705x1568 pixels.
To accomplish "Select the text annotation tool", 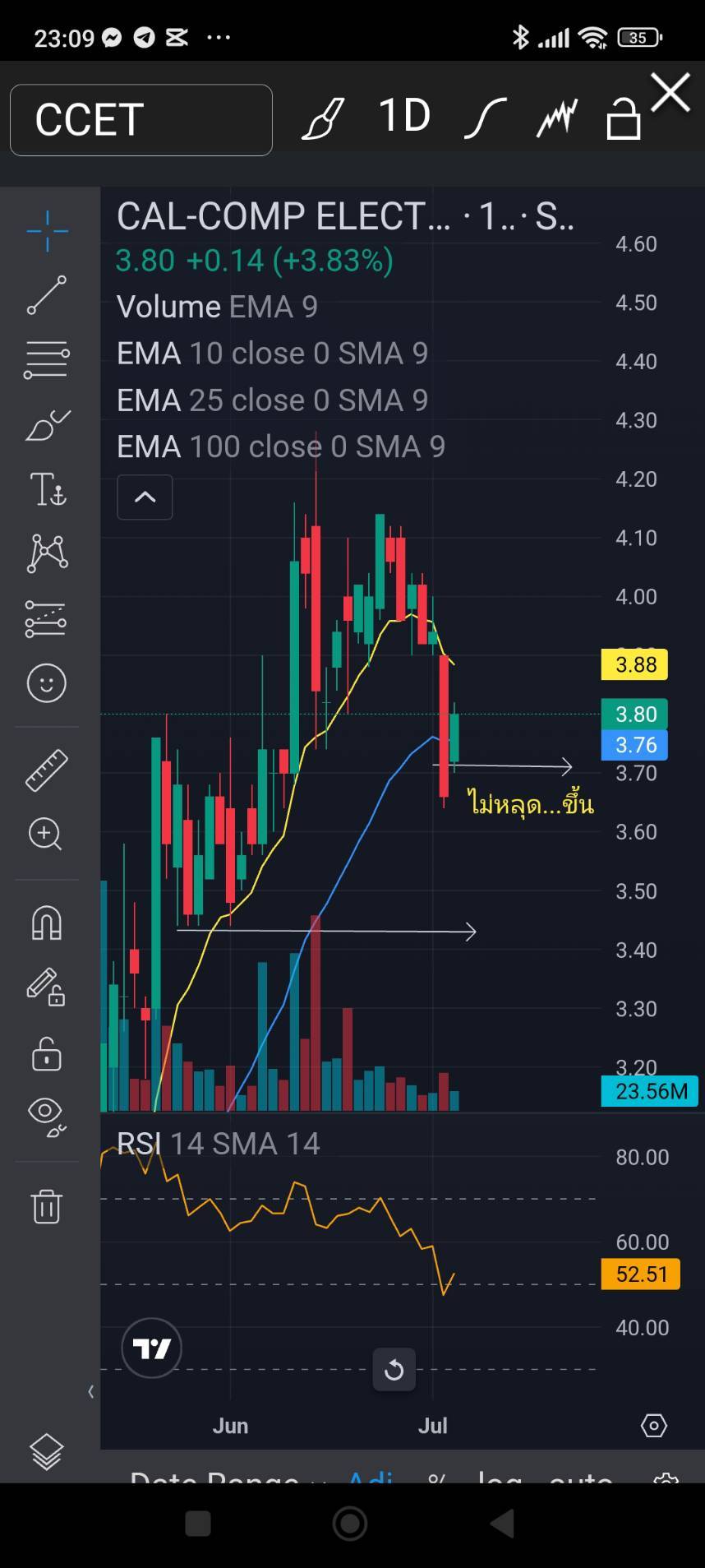I will point(47,489).
